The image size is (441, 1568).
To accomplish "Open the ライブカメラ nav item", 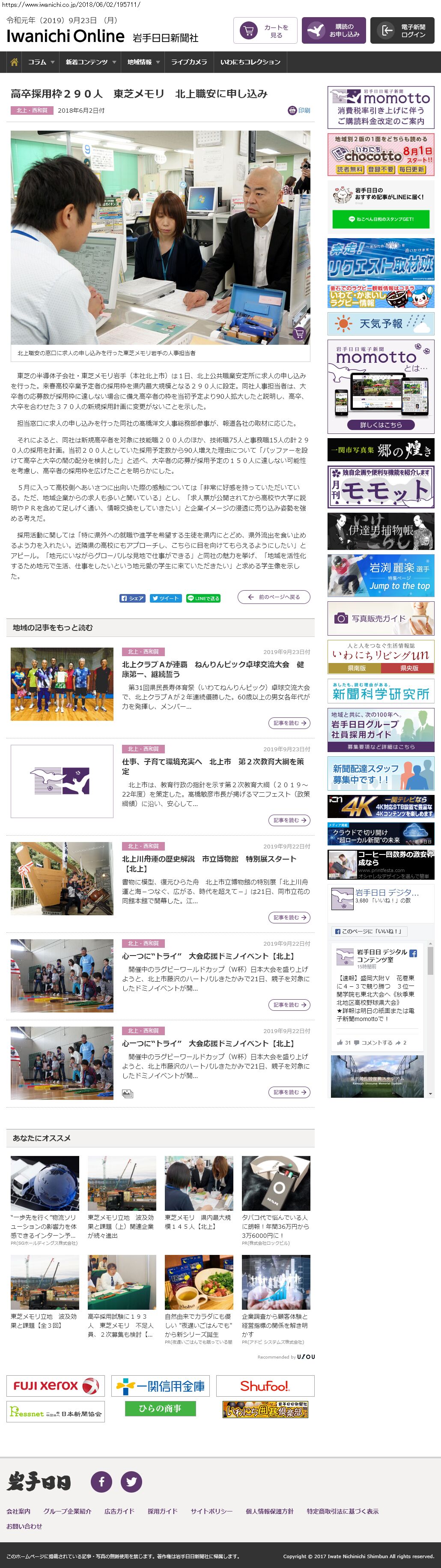I will 189,62.
